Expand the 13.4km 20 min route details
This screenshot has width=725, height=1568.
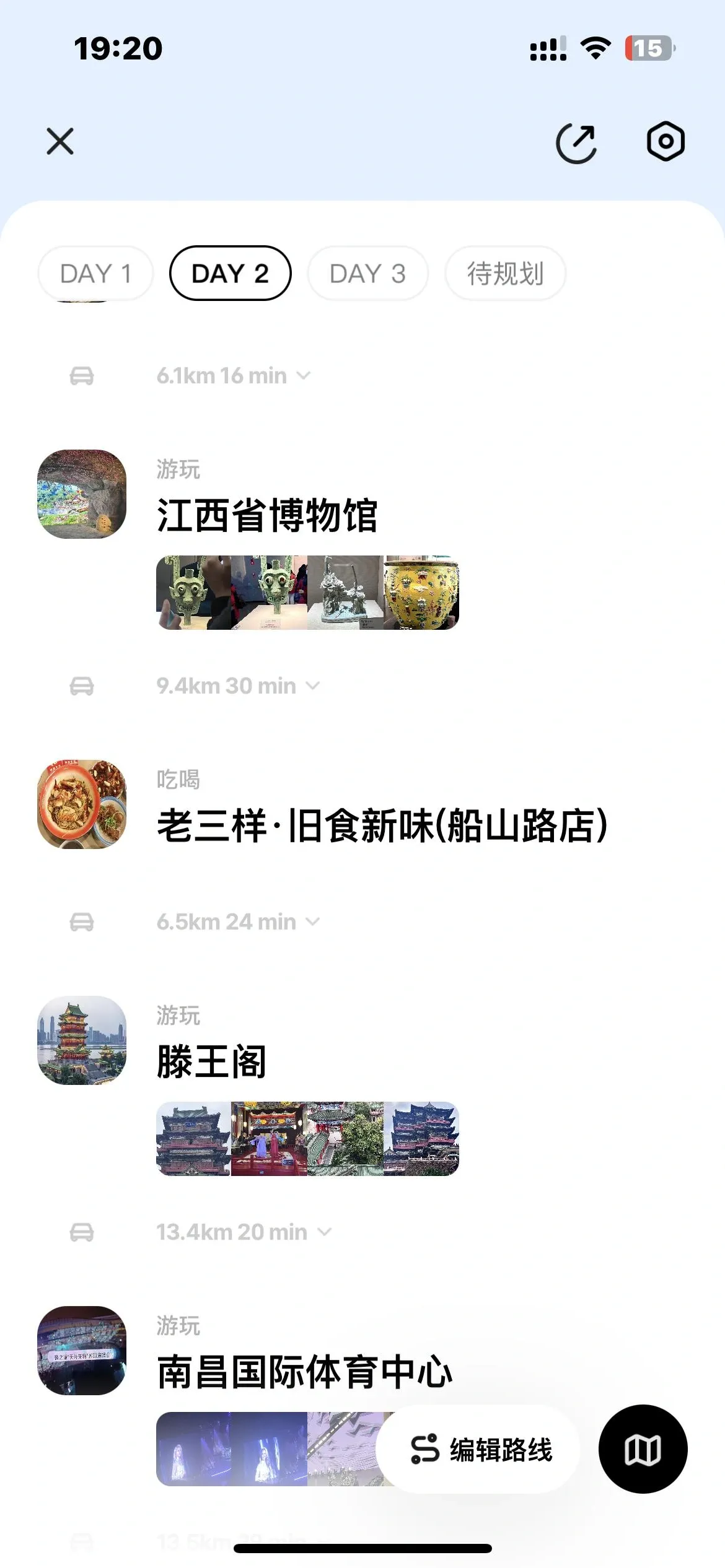[x=244, y=1232]
